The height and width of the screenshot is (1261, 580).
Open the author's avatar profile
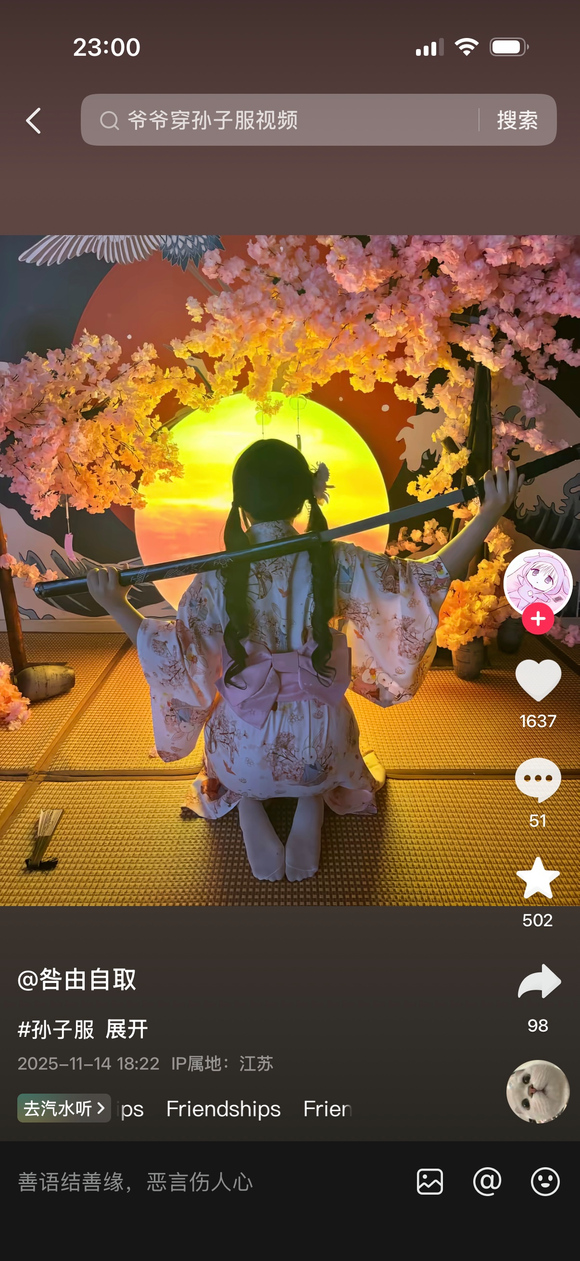click(538, 584)
